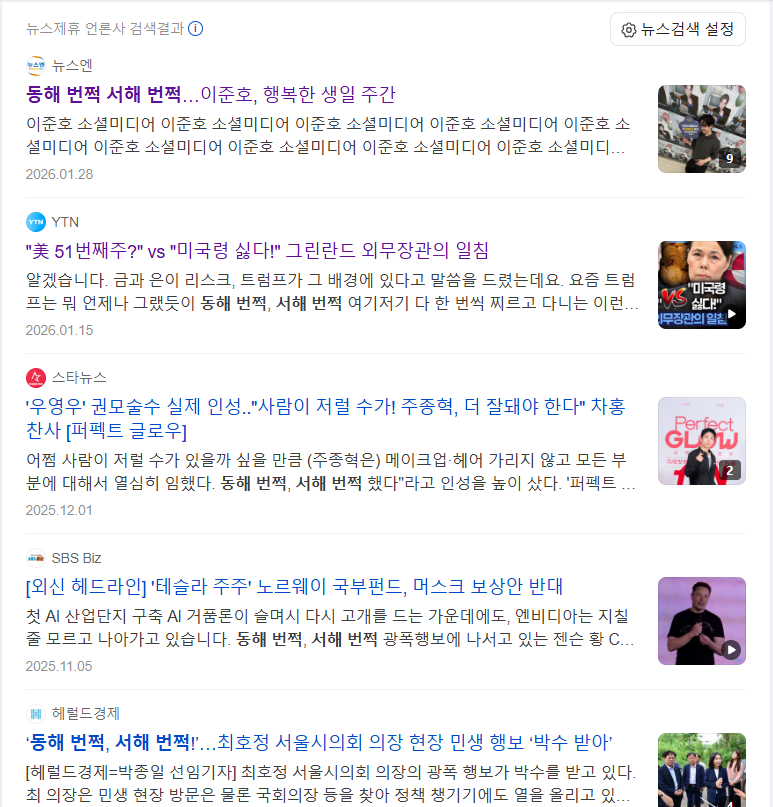Viewport: 773px width, 807px height.
Task: Play the SBS Biz Tesla video thumbnail
Action: point(701,620)
